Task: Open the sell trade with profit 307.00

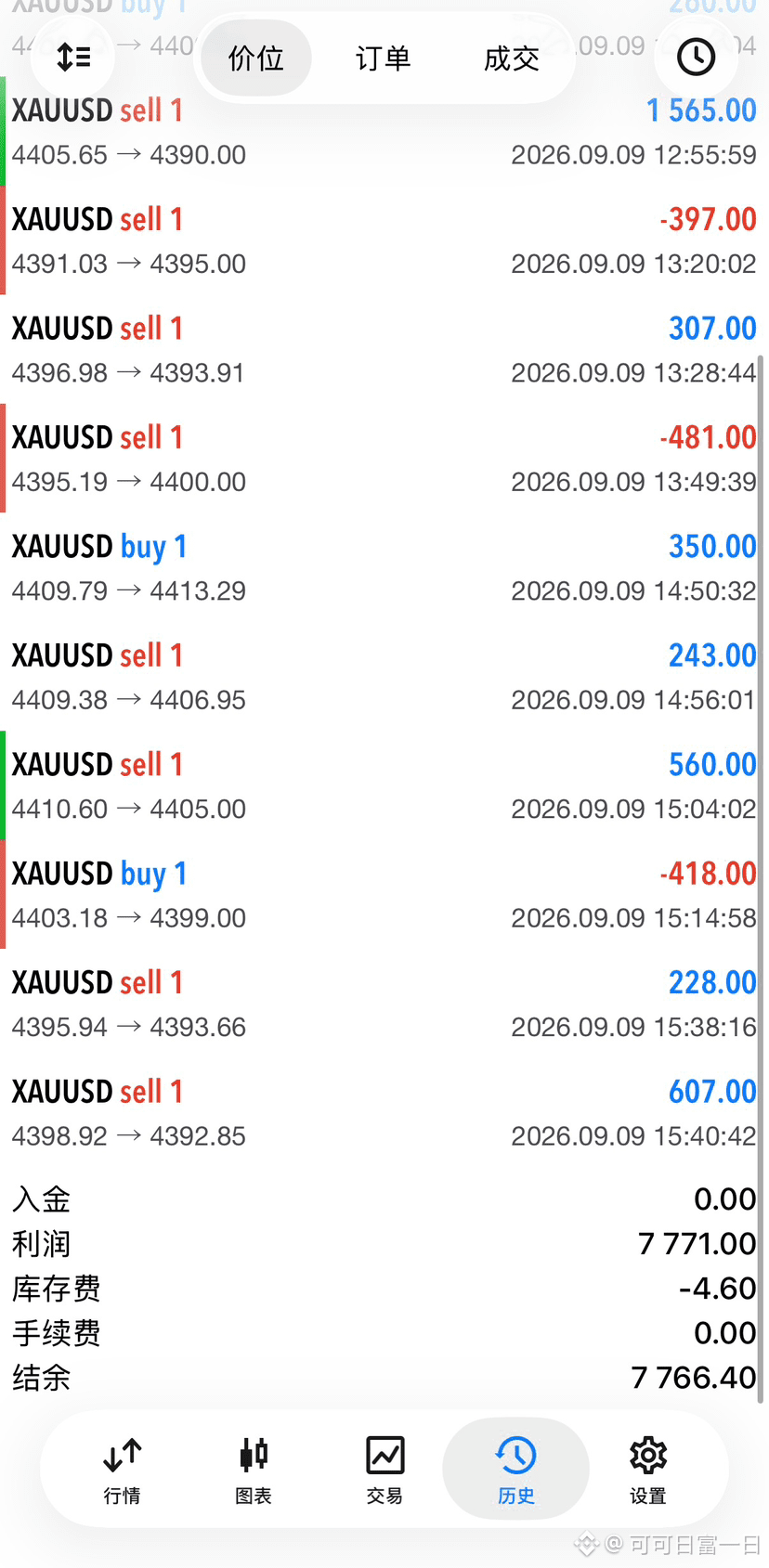Action: (384, 349)
